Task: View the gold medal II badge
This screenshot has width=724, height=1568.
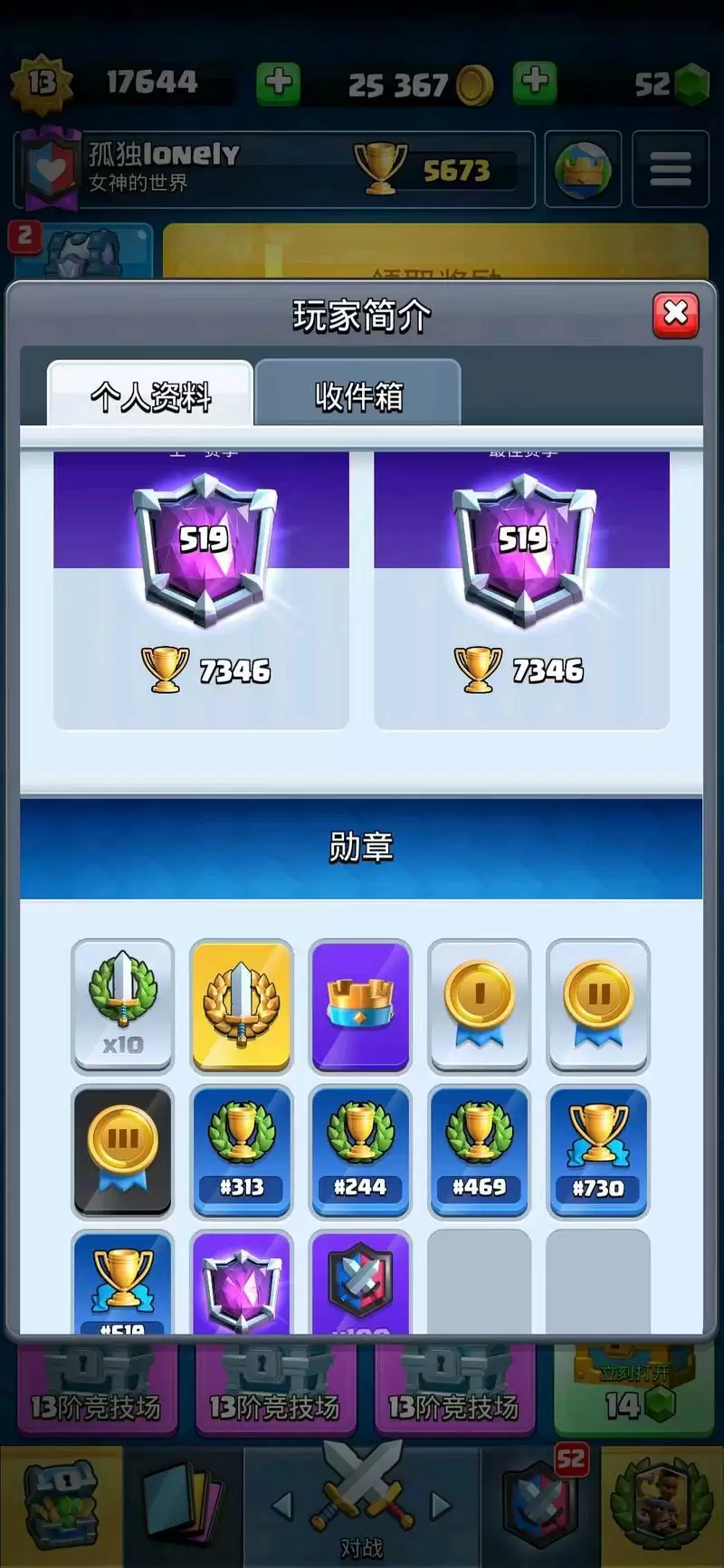Action: [x=597, y=1004]
